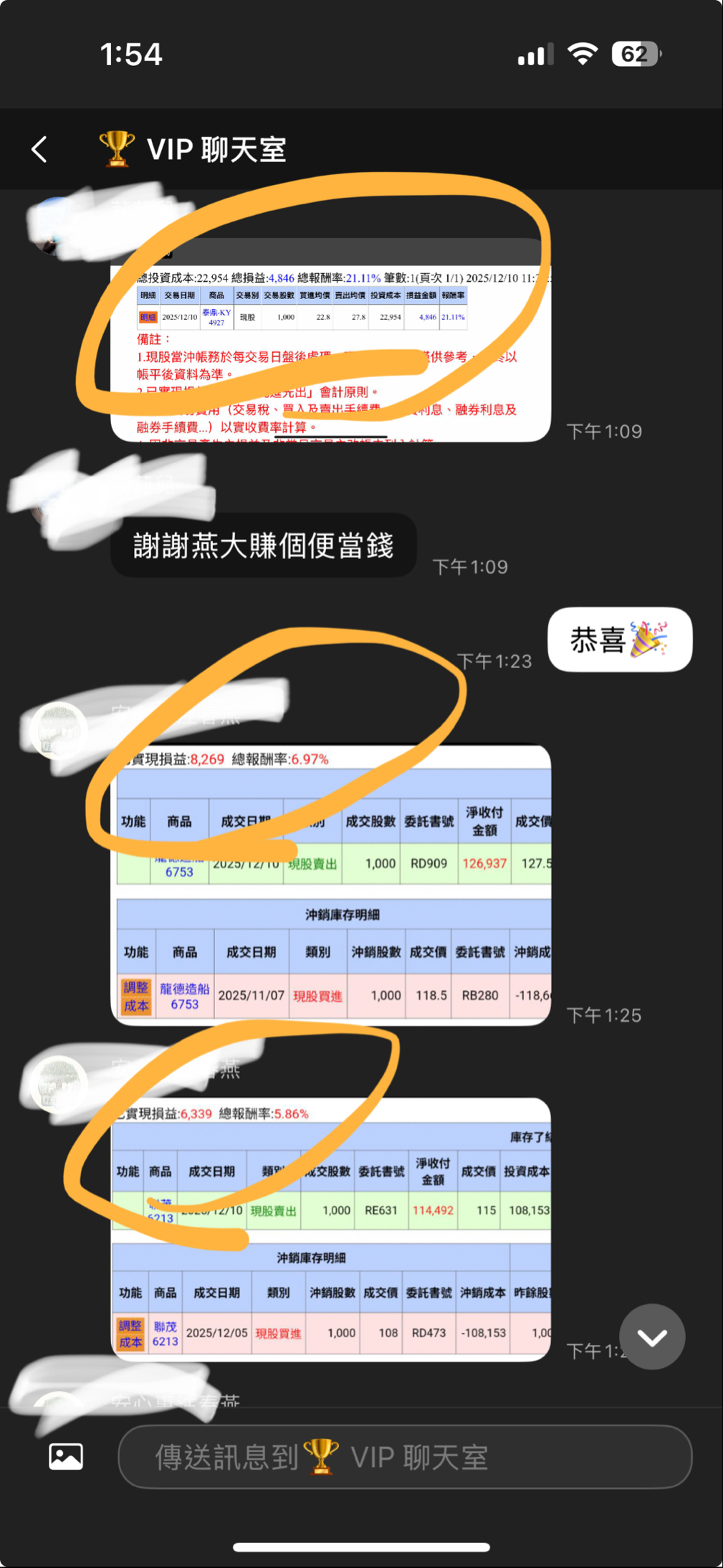The height and width of the screenshot is (1568, 723).
Task: Go back from VIP 聊天室
Action: 40,150
